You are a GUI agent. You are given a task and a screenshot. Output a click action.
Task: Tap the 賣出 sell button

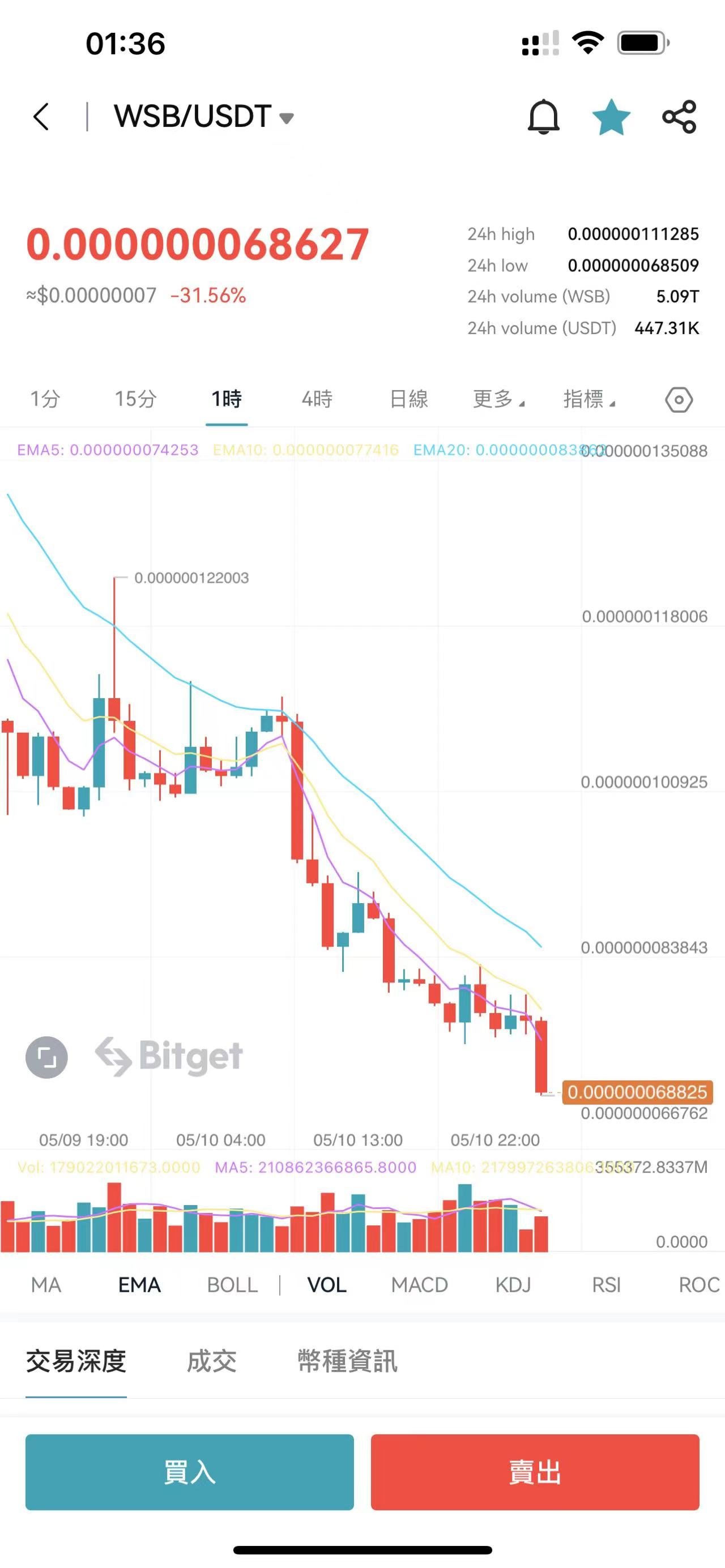pyautogui.click(x=535, y=1472)
